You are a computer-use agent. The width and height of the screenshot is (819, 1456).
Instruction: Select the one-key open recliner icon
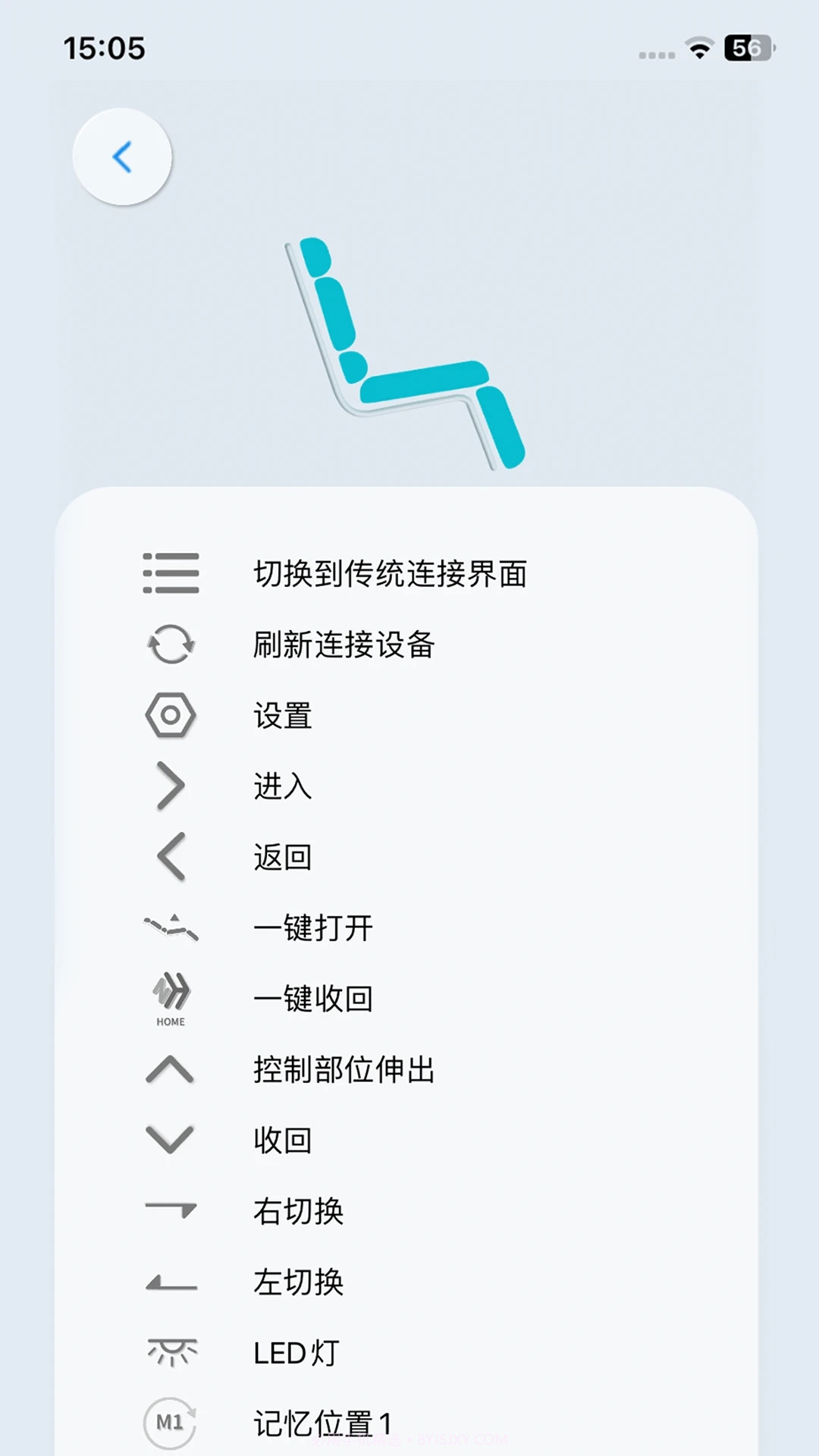tap(171, 927)
